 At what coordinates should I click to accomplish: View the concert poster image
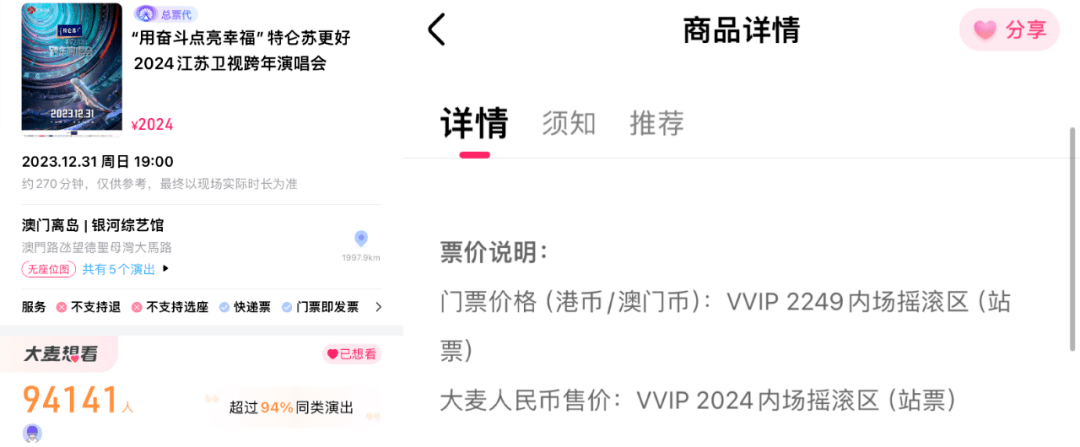click(x=72, y=68)
